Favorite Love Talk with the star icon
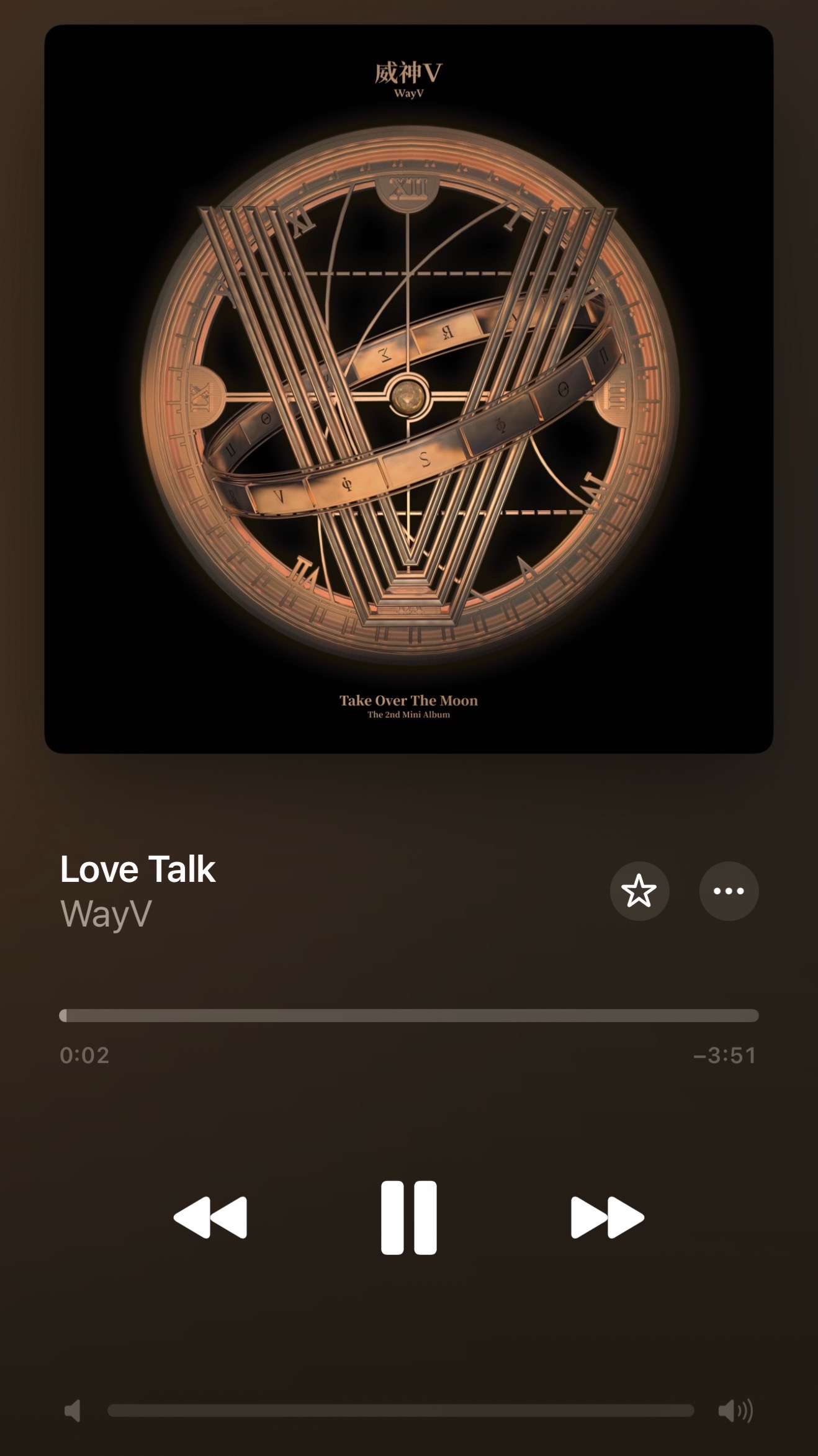The width and height of the screenshot is (818, 1456). tap(639, 891)
